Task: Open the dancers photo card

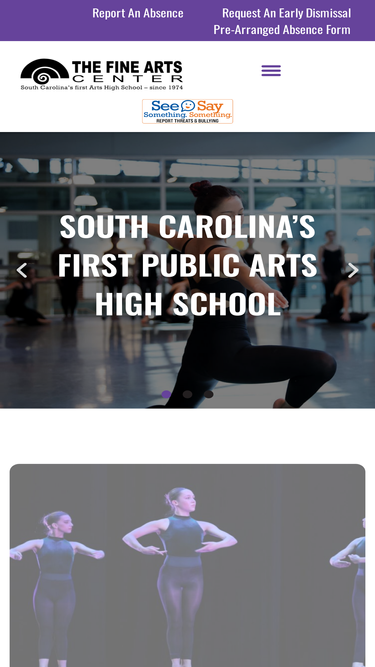Action: click(188, 565)
